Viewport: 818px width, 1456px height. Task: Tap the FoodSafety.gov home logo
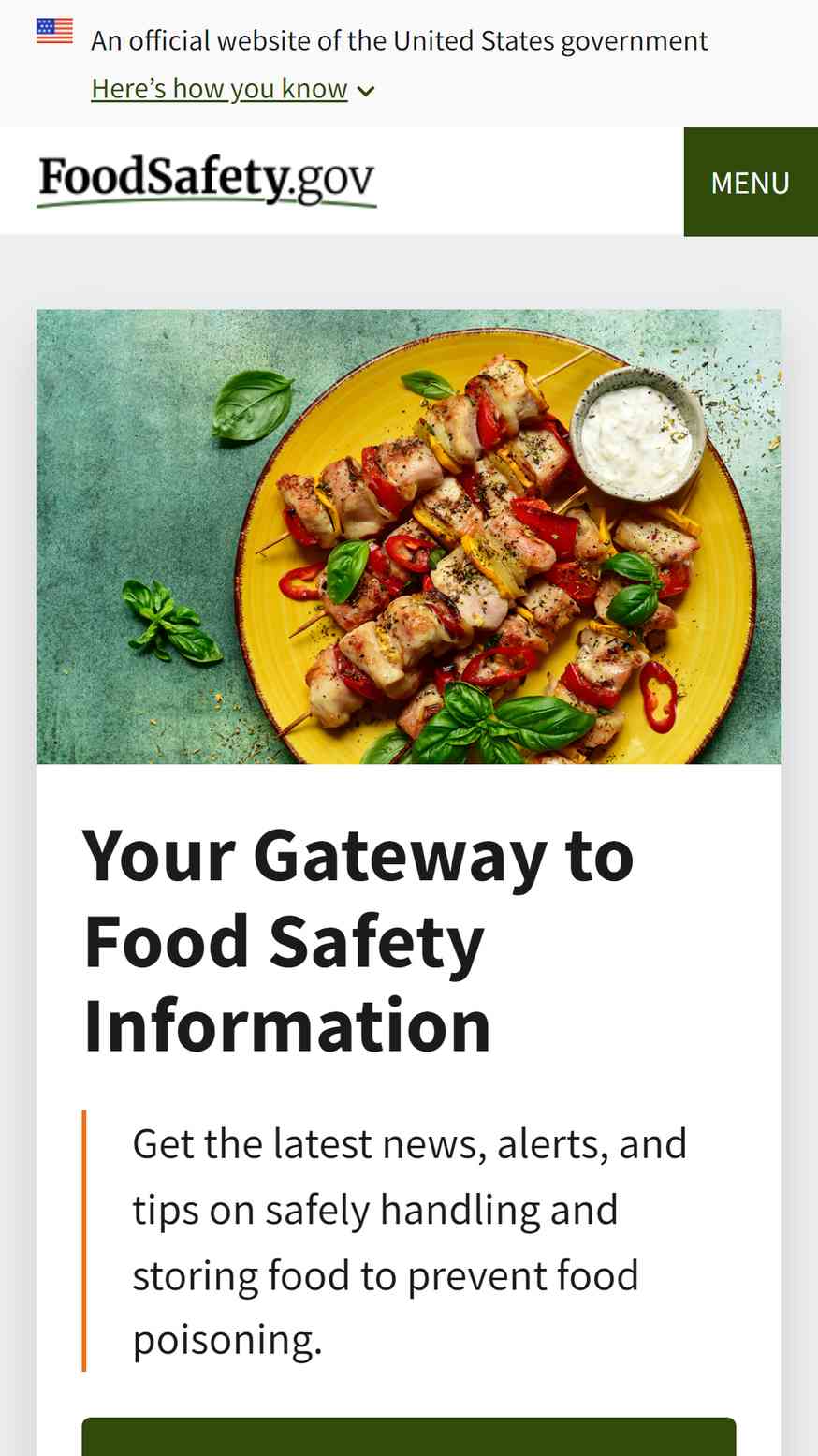pos(207,180)
